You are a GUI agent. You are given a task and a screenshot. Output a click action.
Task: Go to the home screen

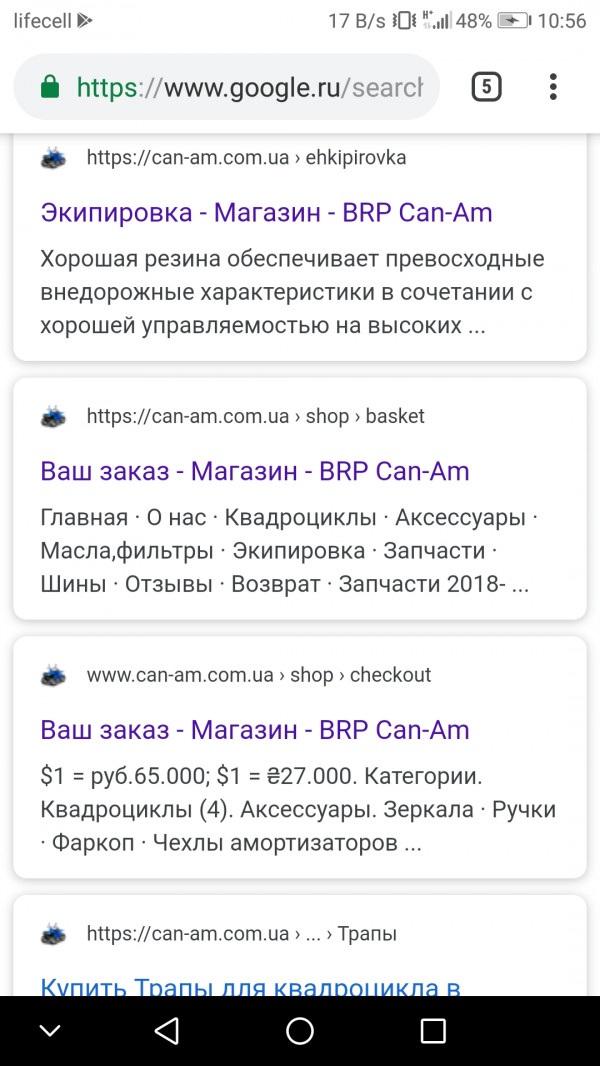(x=300, y=1031)
